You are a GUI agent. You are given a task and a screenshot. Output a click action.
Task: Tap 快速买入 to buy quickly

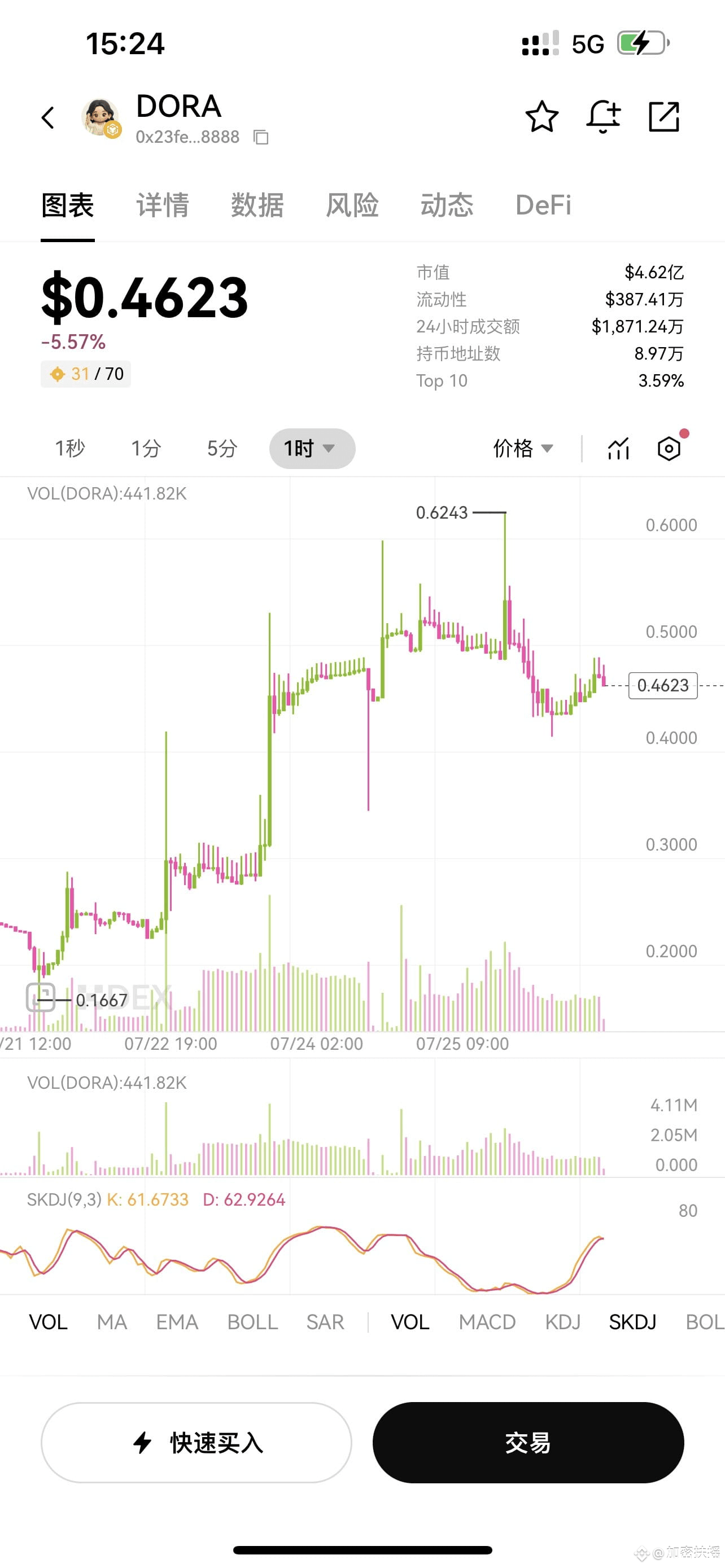pyautogui.click(x=196, y=1443)
